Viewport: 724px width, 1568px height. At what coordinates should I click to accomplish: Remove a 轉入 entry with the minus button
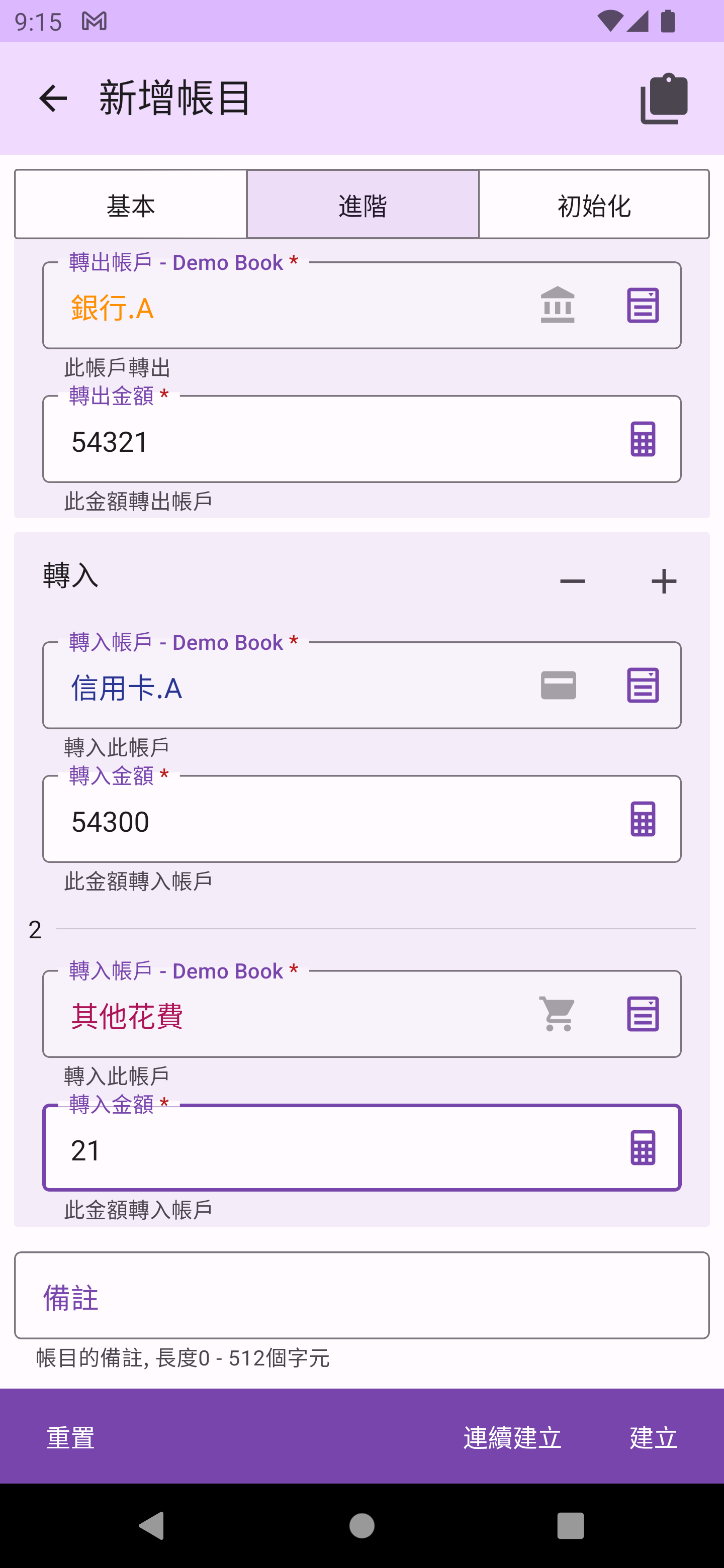click(572, 581)
